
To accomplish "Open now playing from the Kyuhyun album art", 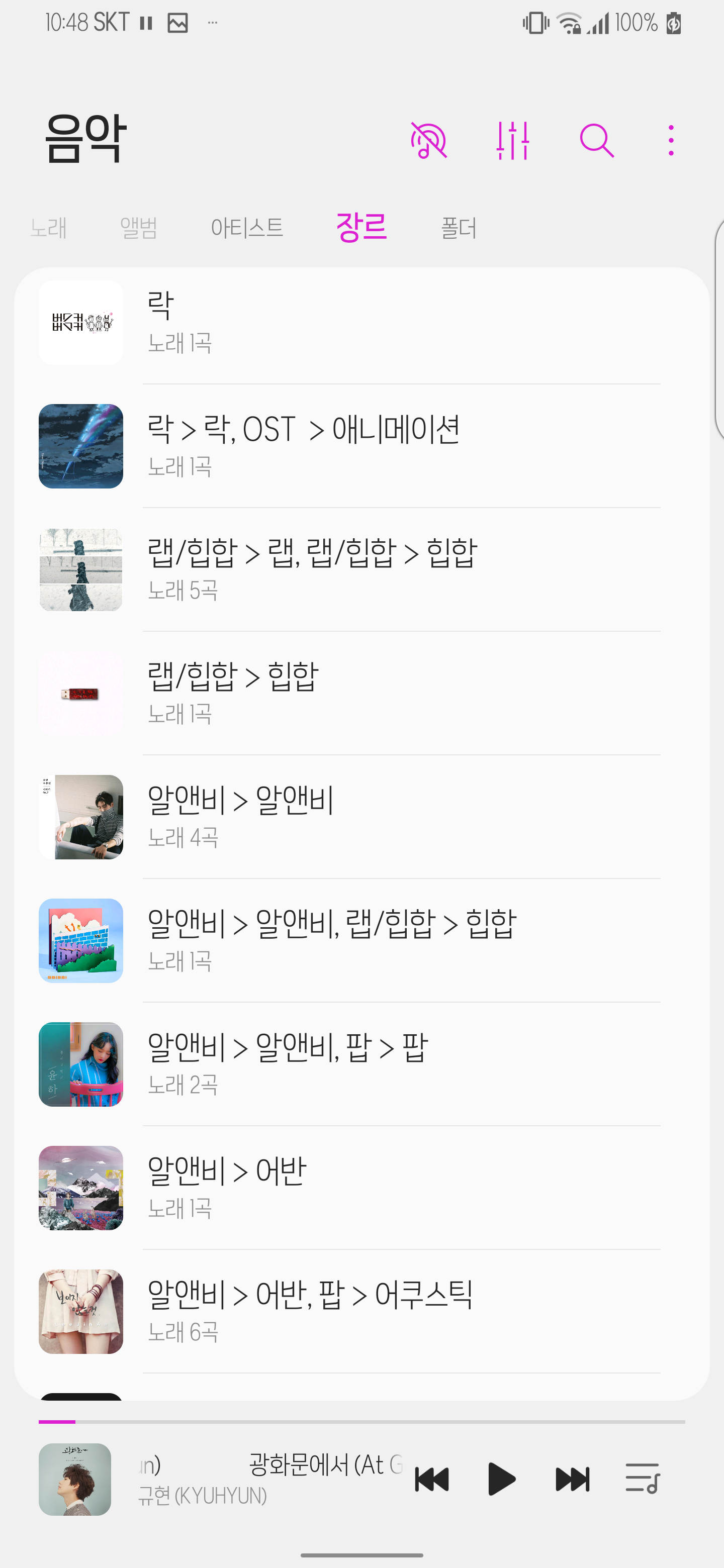I will tap(75, 1479).
